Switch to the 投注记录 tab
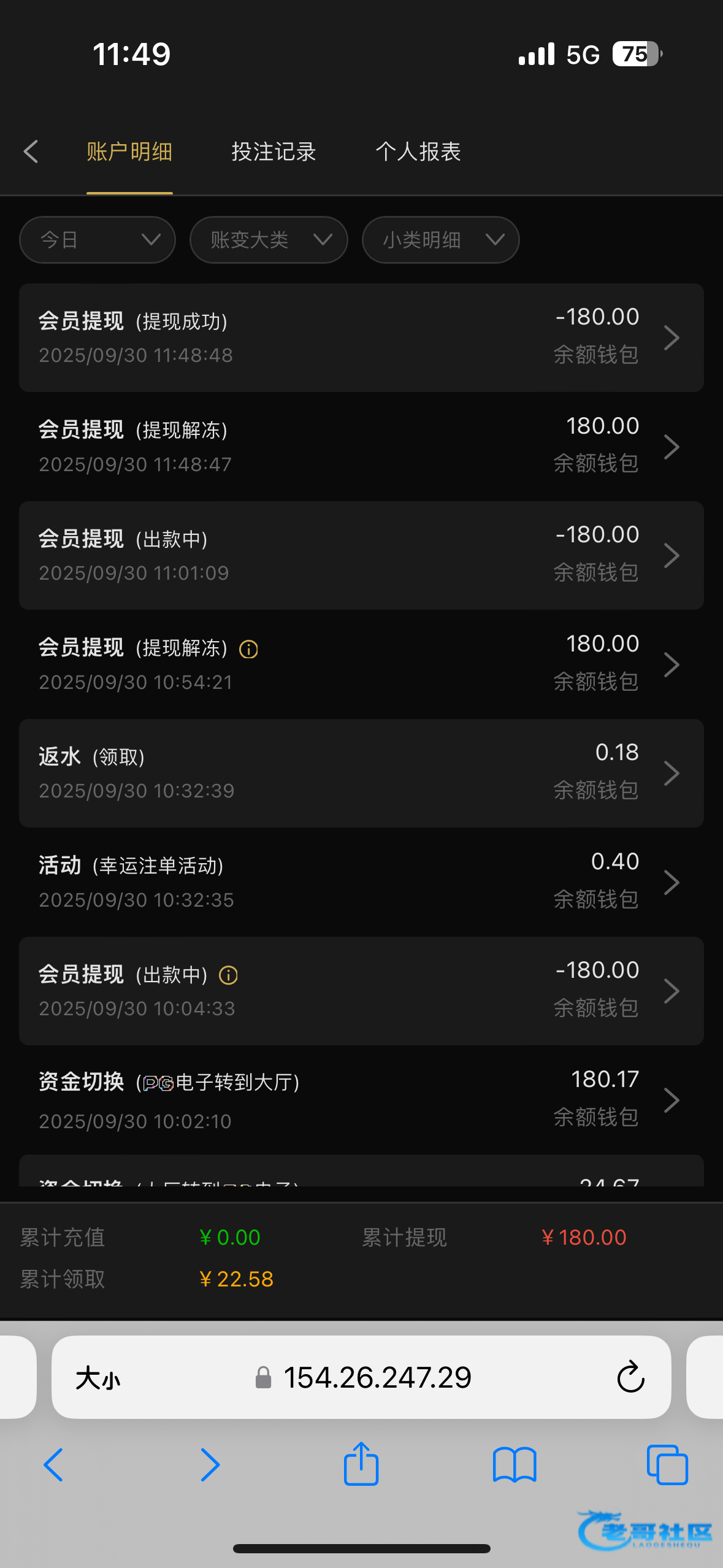Viewport: 723px width, 1568px height. [274, 152]
